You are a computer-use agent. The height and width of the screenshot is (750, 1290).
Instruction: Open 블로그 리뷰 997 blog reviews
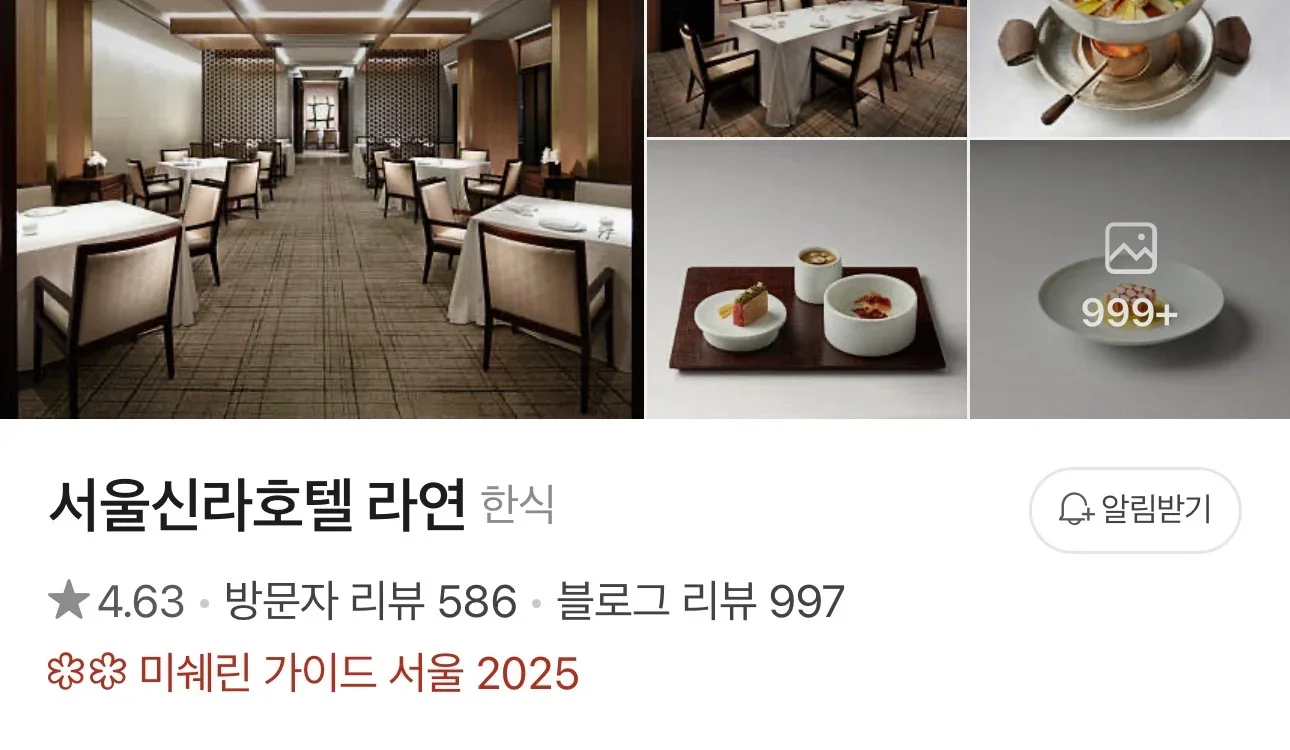click(x=700, y=602)
